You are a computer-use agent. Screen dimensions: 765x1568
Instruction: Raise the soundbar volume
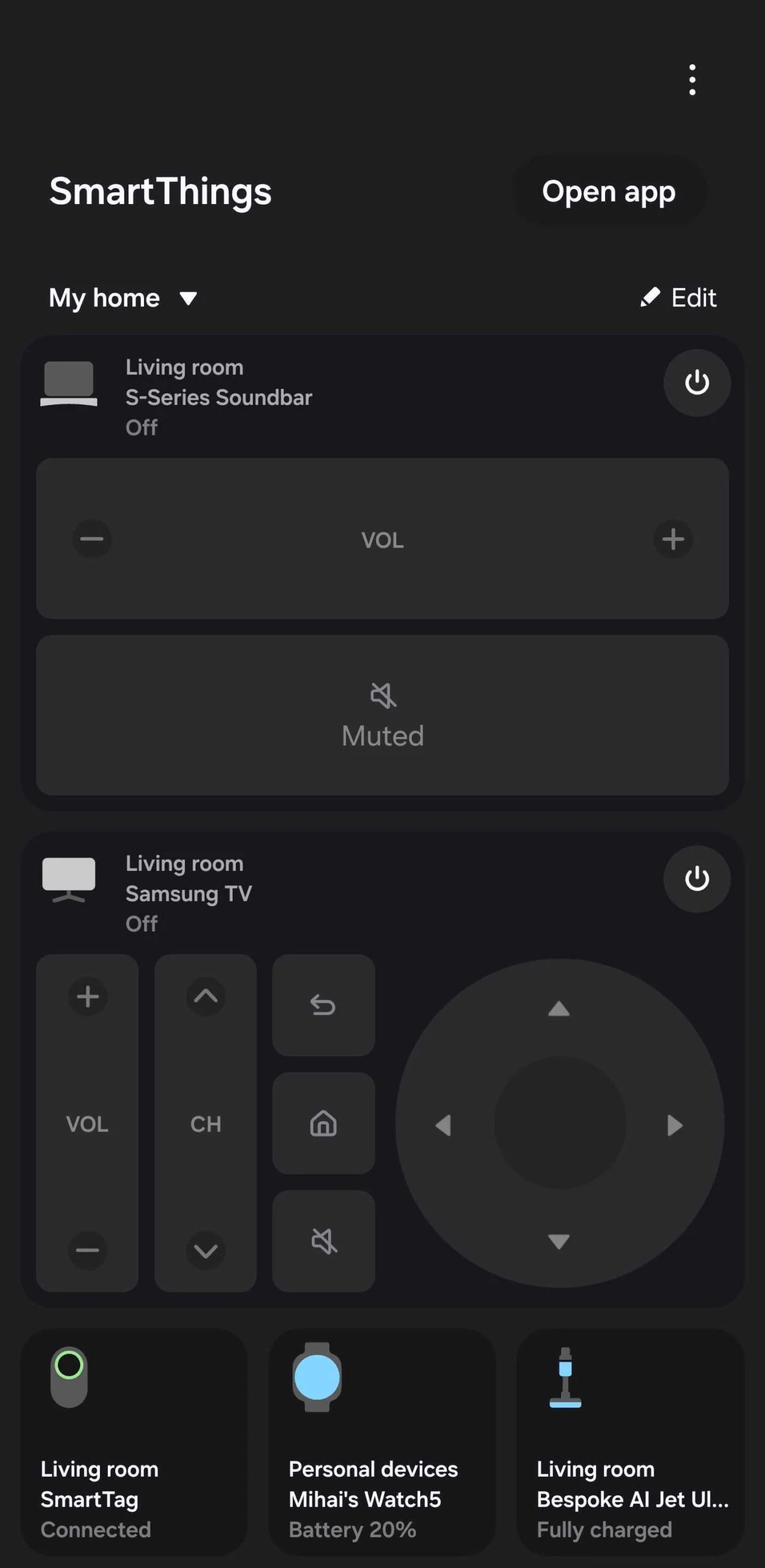(673, 539)
